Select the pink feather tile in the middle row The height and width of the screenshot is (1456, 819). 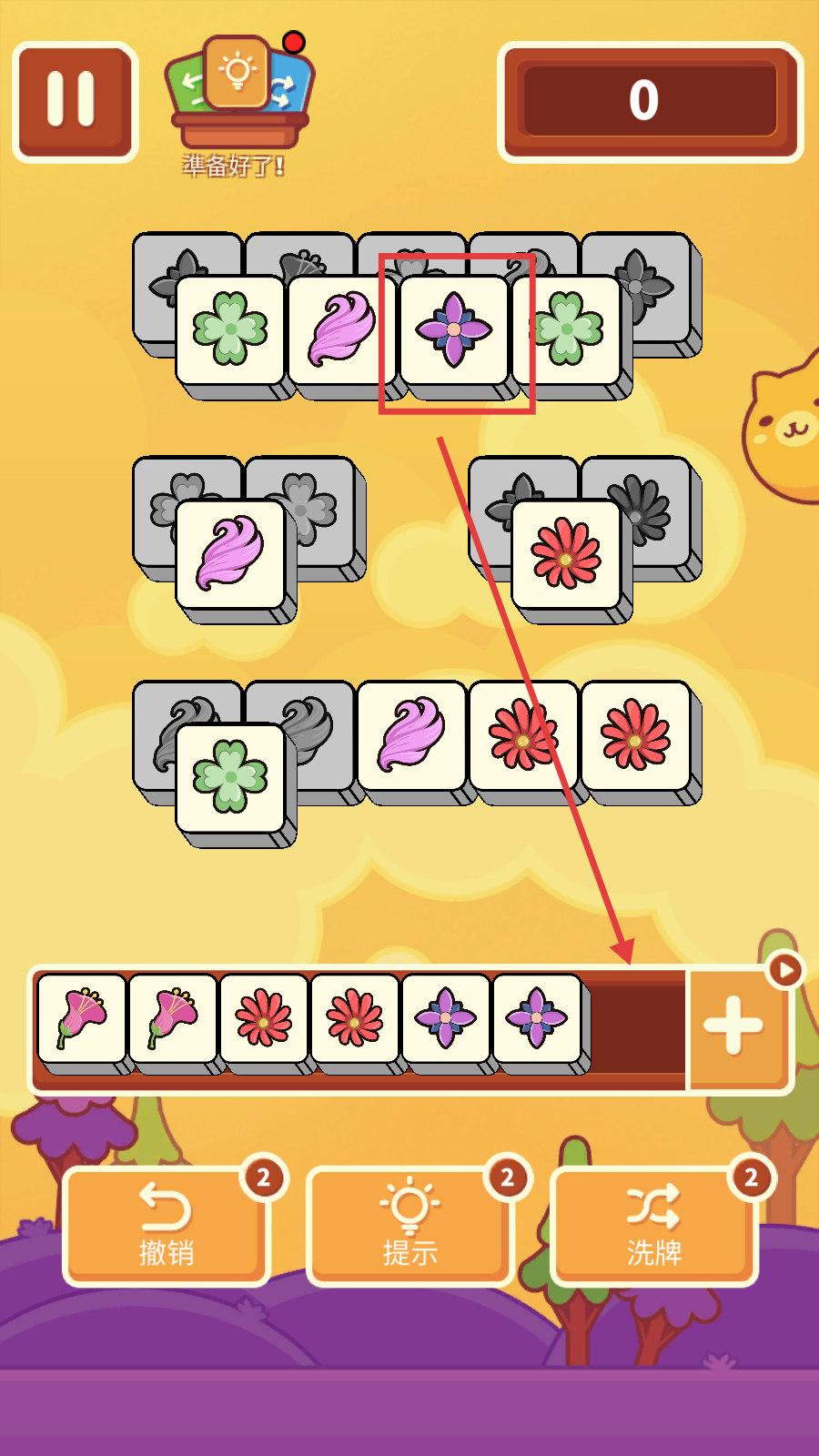pyautogui.click(x=231, y=555)
